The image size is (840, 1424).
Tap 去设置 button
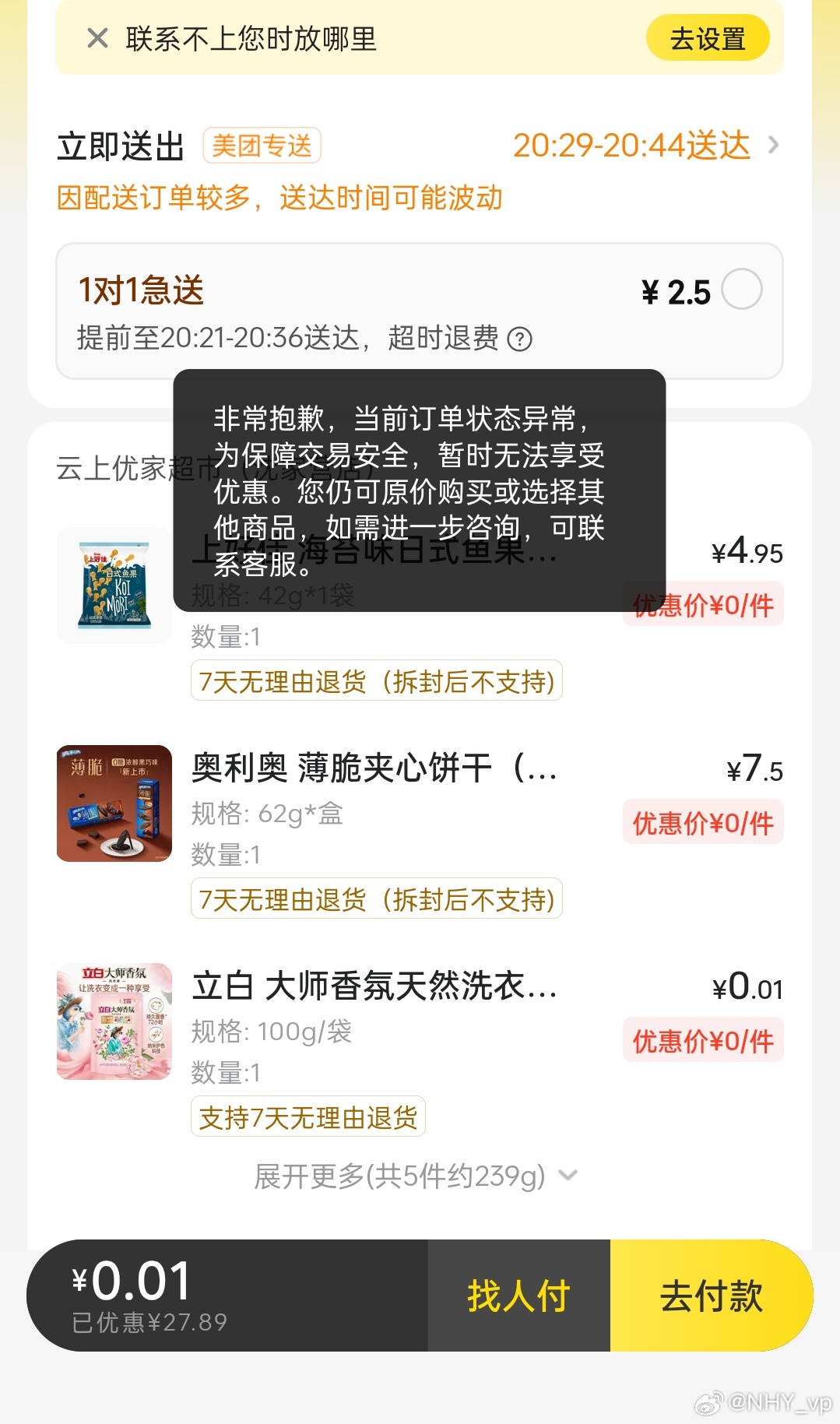point(707,38)
